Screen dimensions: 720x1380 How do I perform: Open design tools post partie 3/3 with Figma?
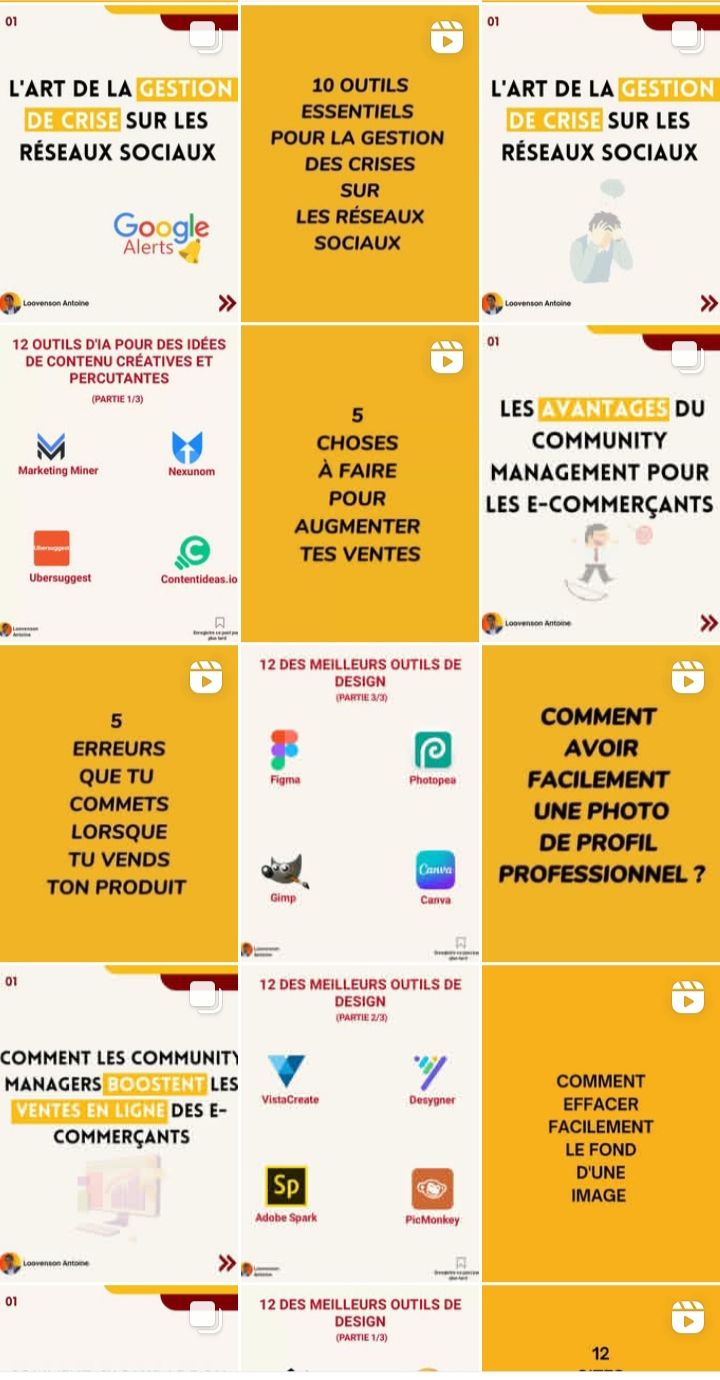[x=360, y=803]
